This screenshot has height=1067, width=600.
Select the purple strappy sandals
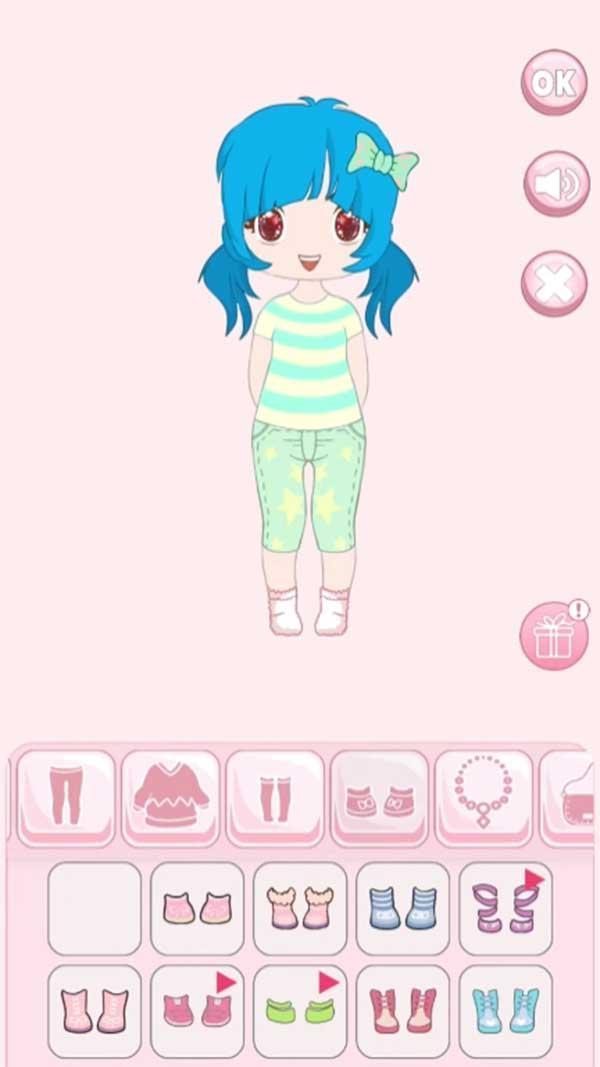click(x=506, y=908)
